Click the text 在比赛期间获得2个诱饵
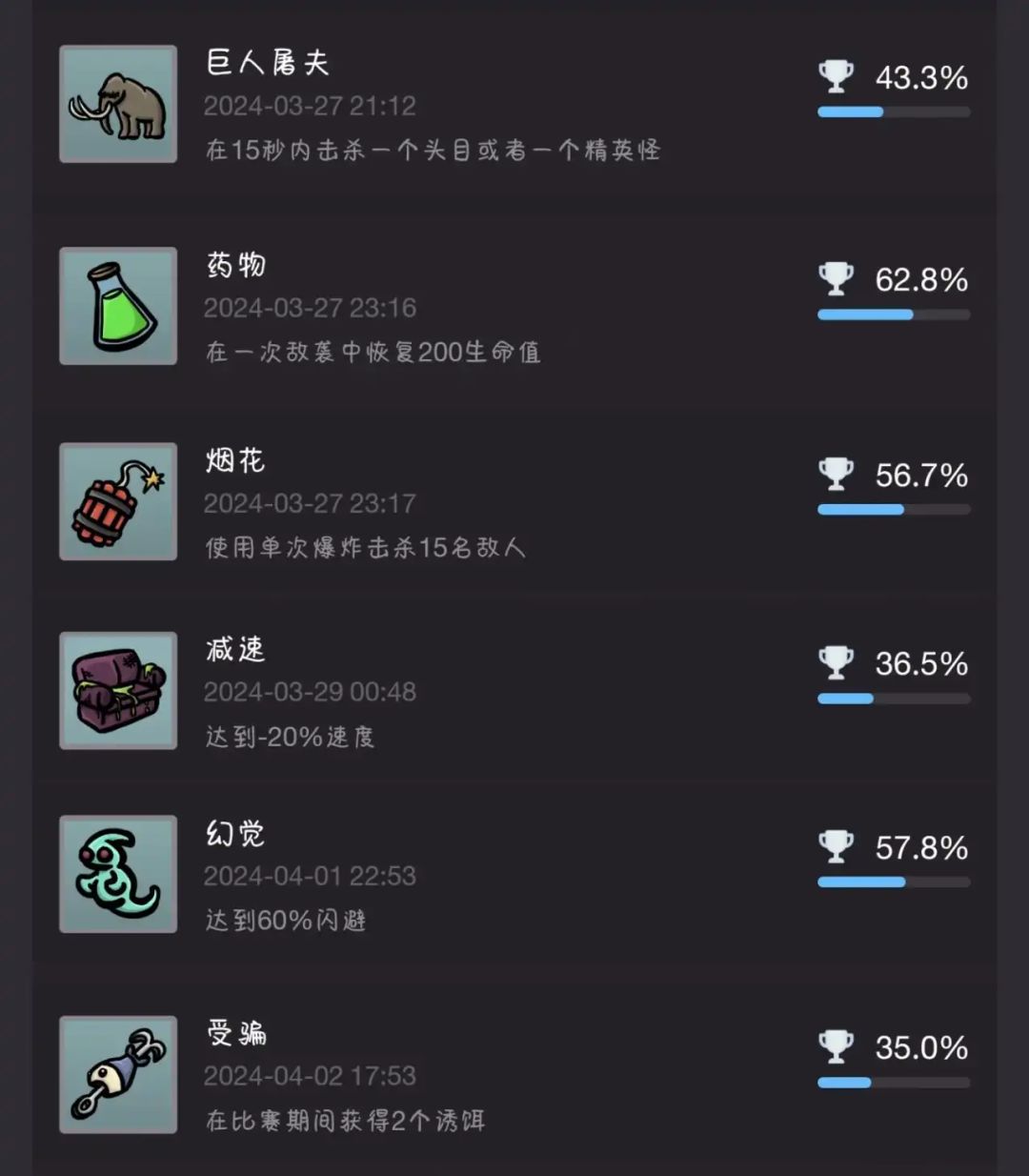 [x=344, y=1121]
